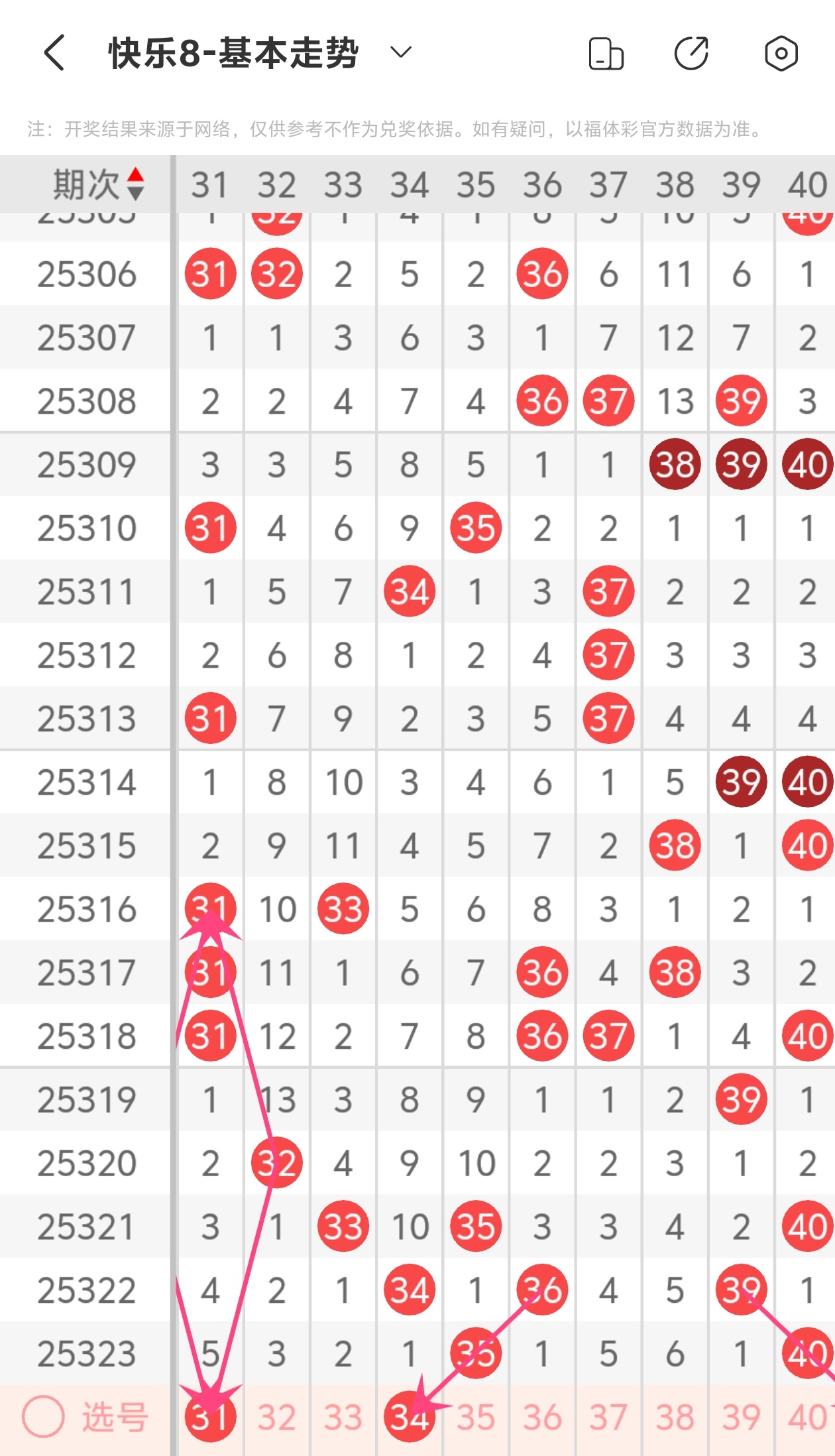835x1456 pixels.
Task: Open the chart settings hexagon icon
Action: [x=781, y=53]
